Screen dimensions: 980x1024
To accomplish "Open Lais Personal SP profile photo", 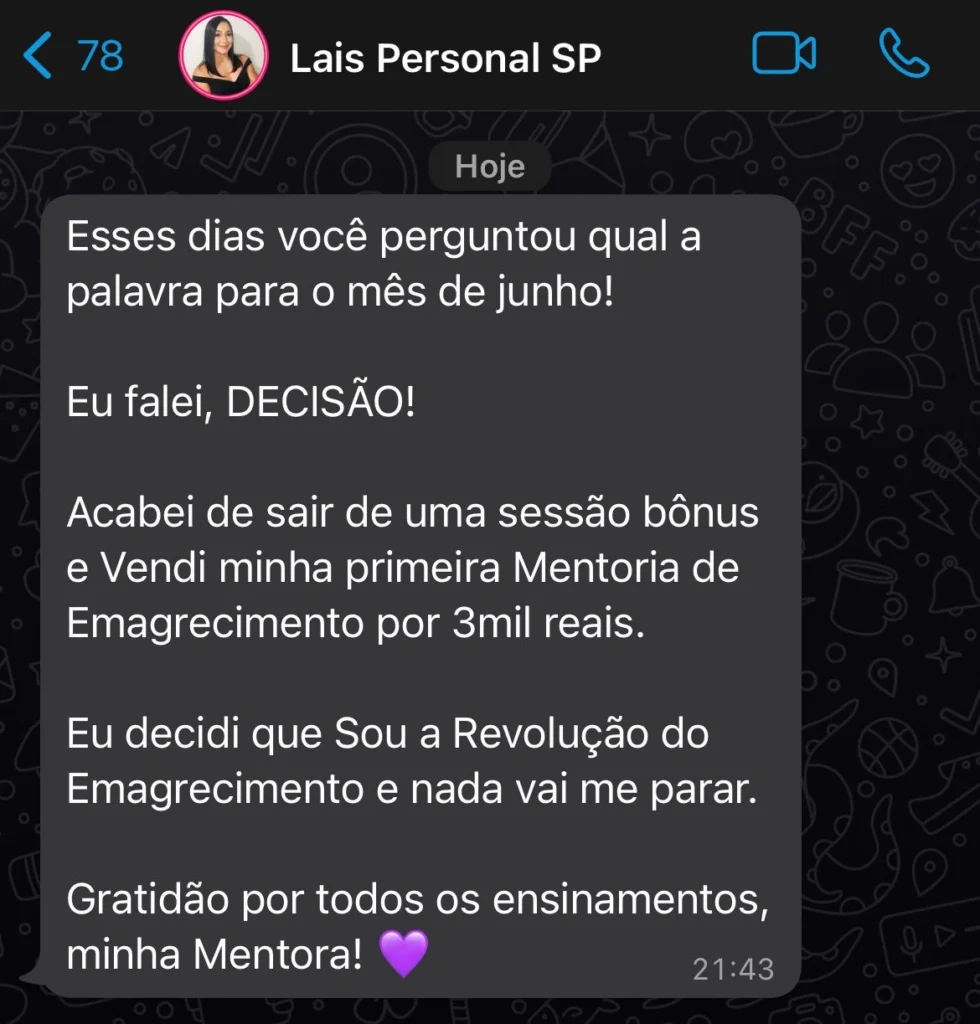I will pos(222,55).
